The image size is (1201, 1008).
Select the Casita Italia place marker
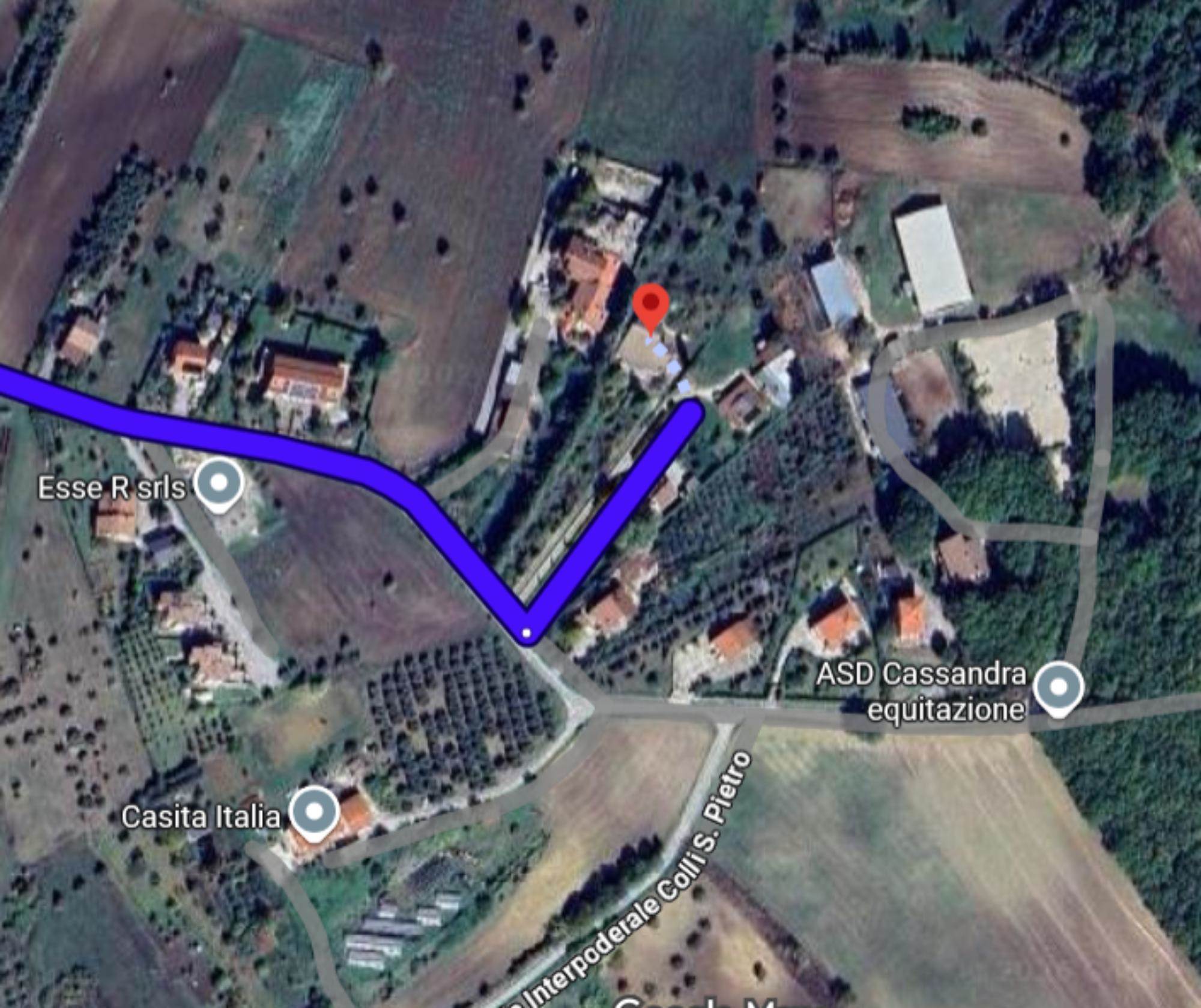click(314, 812)
